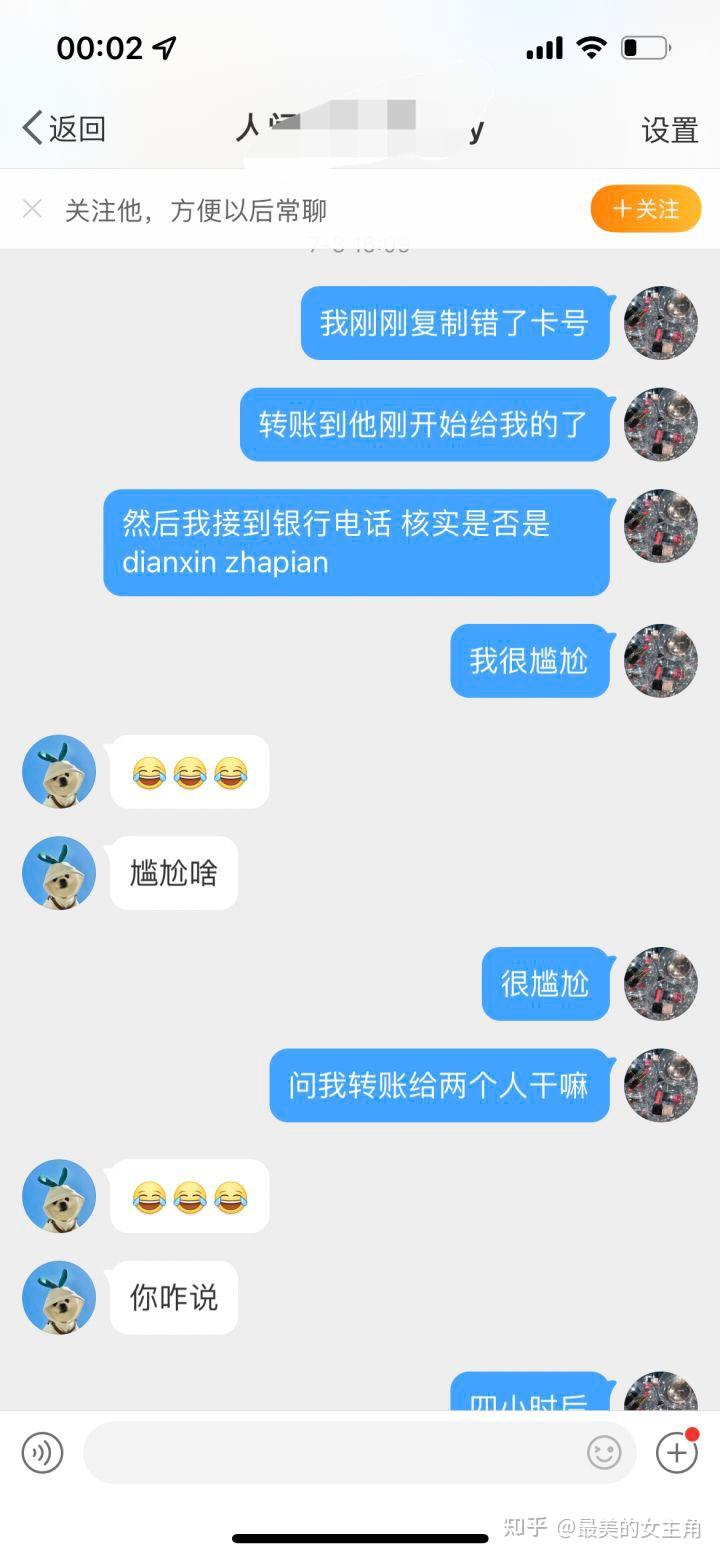View dog avatar profile beside 尴尬啥
Screen dimensions: 720x1558
(59, 873)
